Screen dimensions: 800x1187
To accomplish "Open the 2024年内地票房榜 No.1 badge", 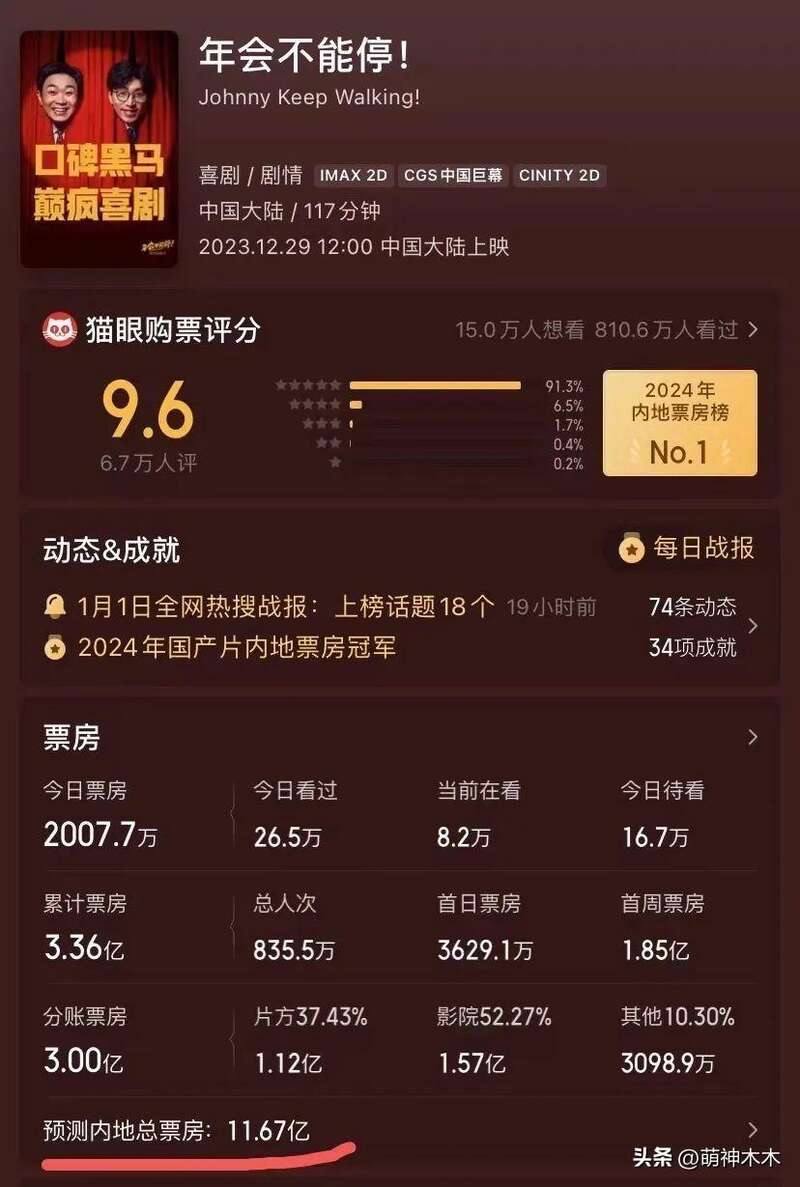I will tap(679, 423).
